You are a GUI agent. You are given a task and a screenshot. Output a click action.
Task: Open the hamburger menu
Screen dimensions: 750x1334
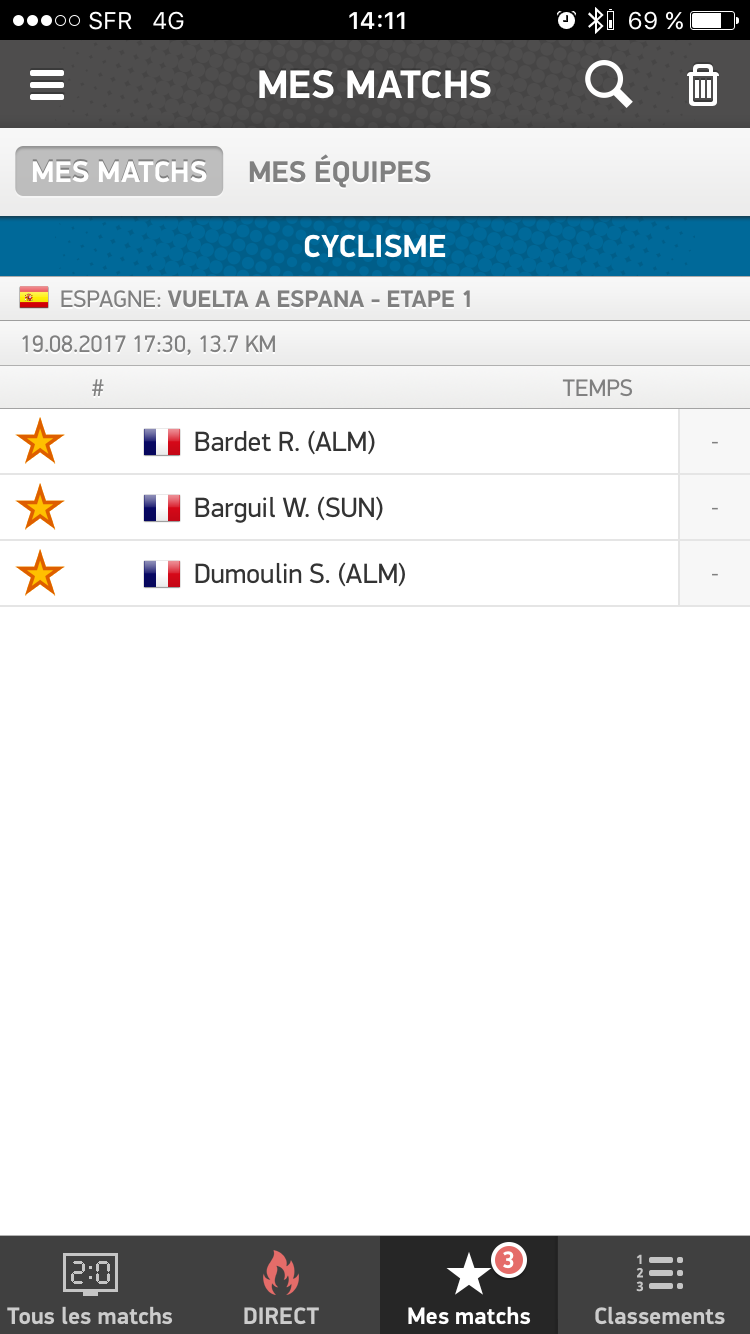47,85
